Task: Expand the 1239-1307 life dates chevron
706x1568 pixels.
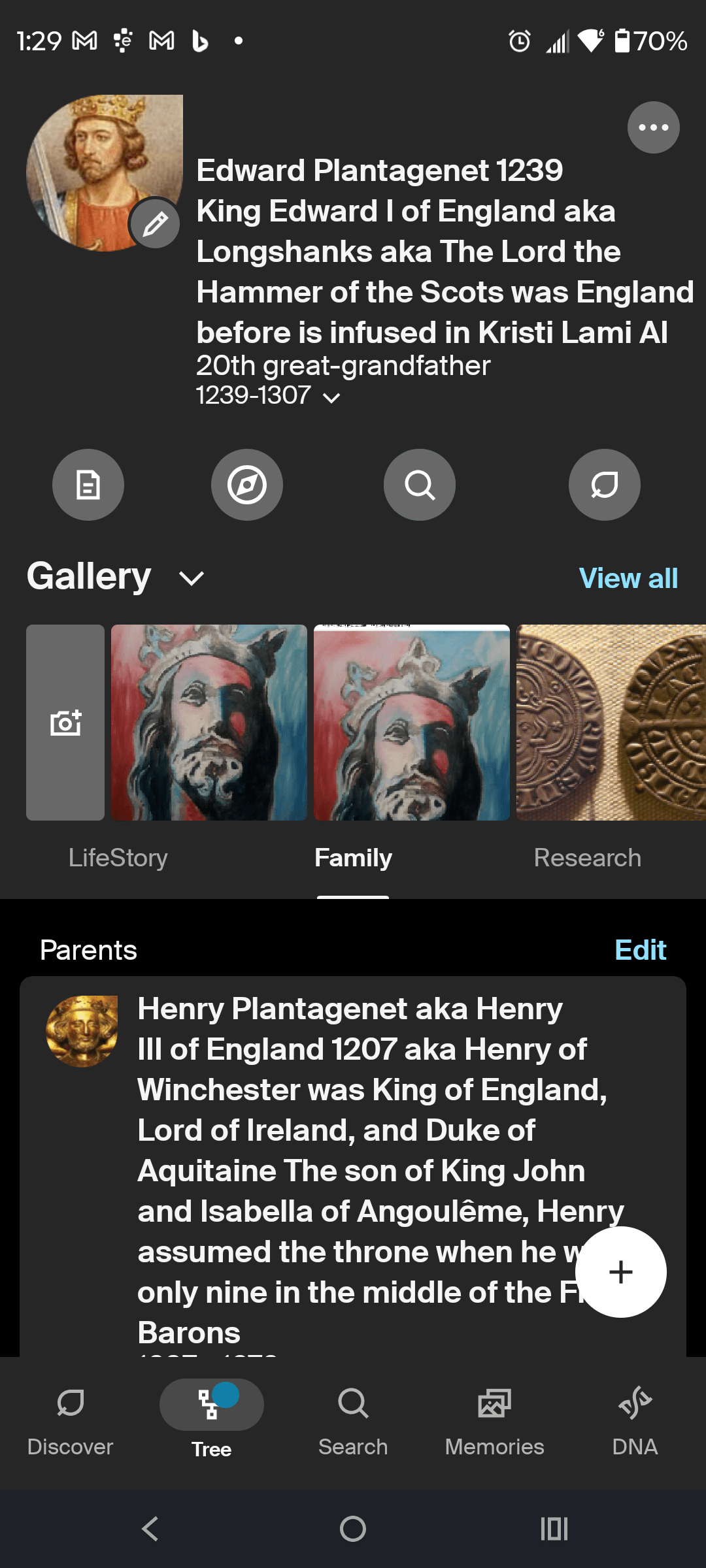Action: pyautogui.click(x=331, y=397)
